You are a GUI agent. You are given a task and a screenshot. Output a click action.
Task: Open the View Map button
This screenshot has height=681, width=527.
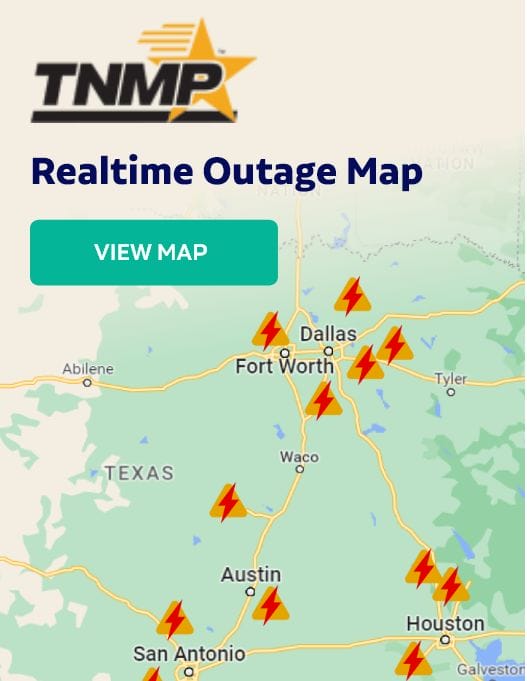coord(154,252)
